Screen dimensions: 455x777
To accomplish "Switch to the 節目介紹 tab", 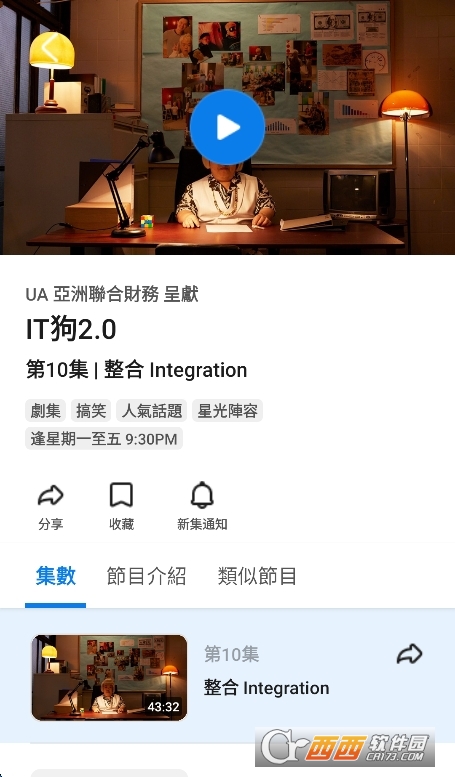I will (146, 576).
